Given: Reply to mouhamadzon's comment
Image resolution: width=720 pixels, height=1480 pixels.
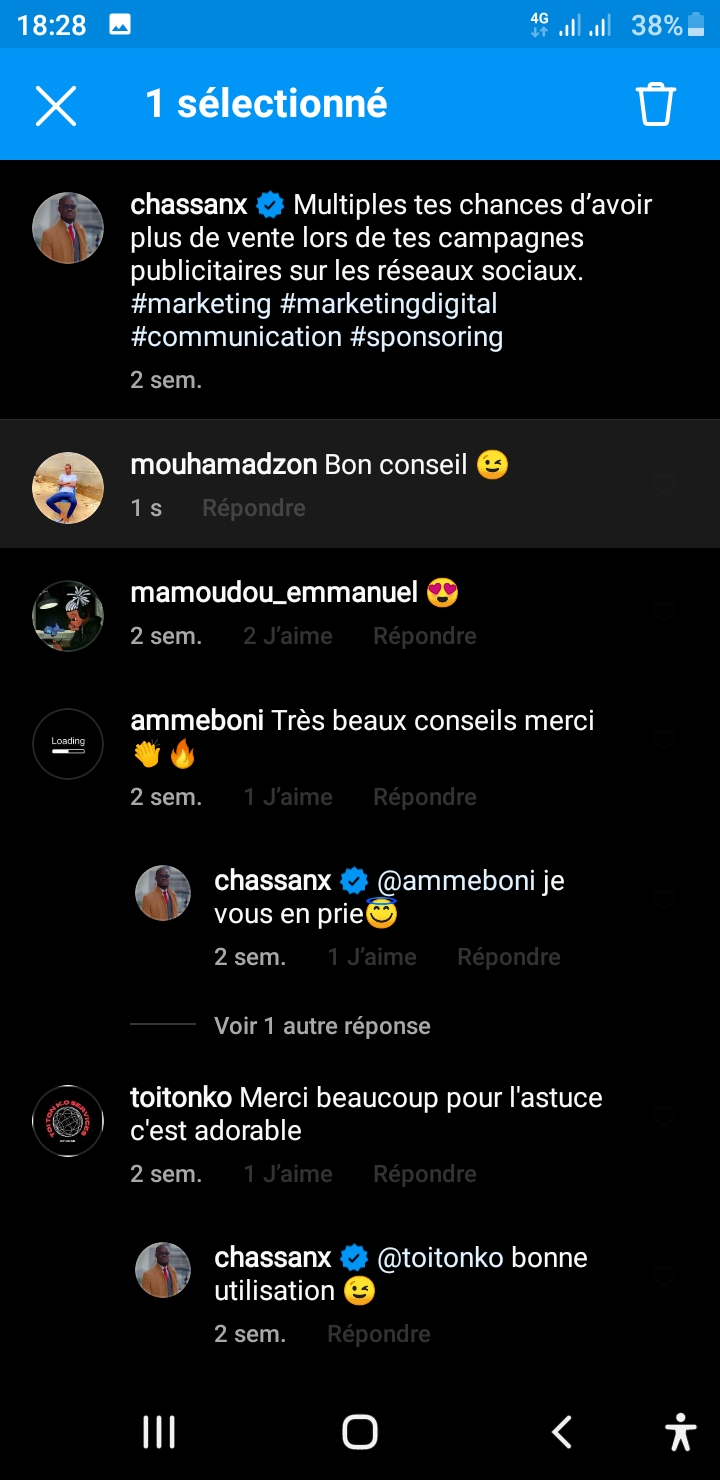Looking at the screenshot, I should (x=253, y=508).
